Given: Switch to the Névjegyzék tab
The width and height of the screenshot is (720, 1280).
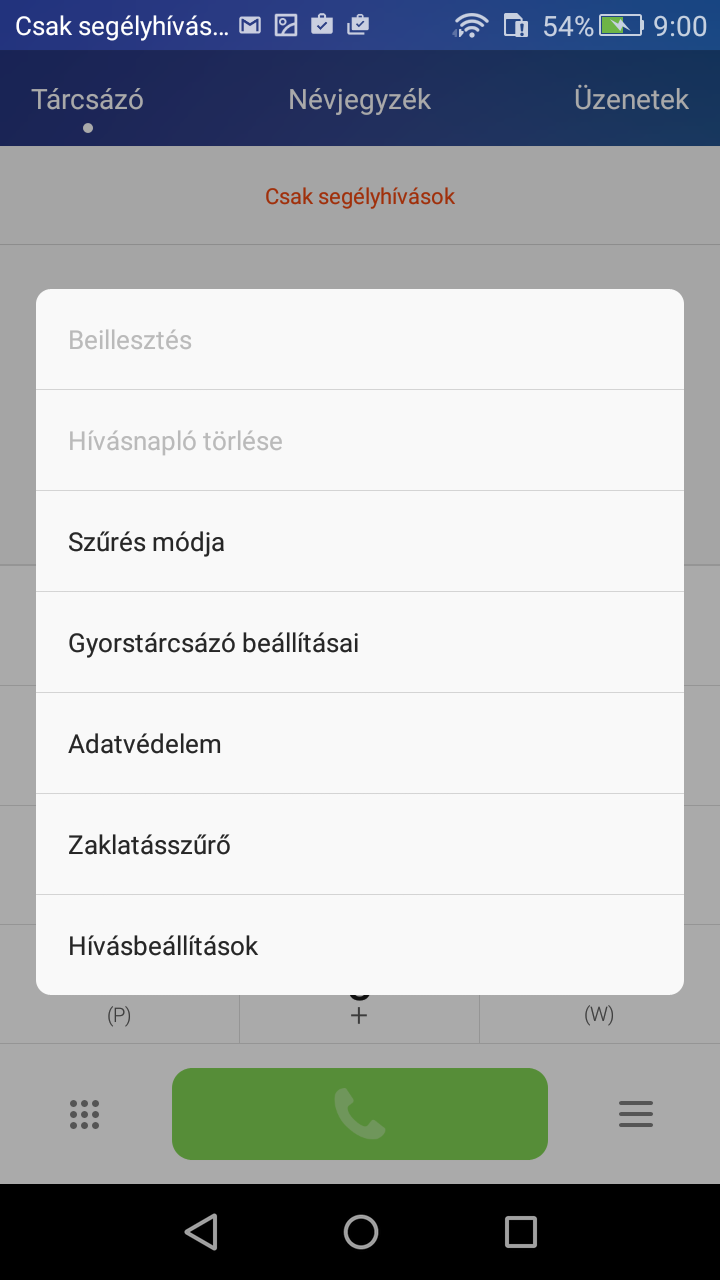Looking at the screenshot, I should 360,100.
